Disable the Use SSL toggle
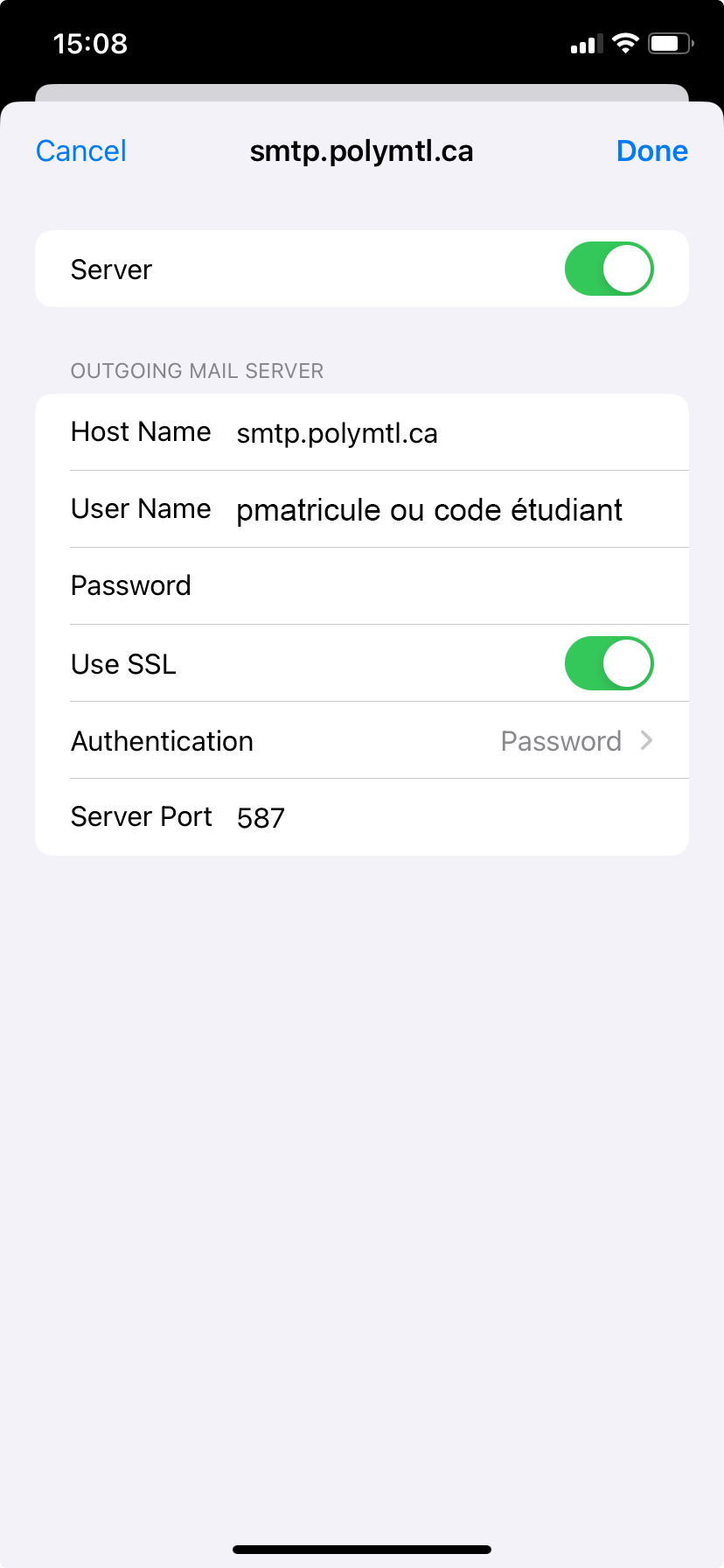The width and height of the screenshot is (724, 1568). pyautogui.click(x=609, y=663)
